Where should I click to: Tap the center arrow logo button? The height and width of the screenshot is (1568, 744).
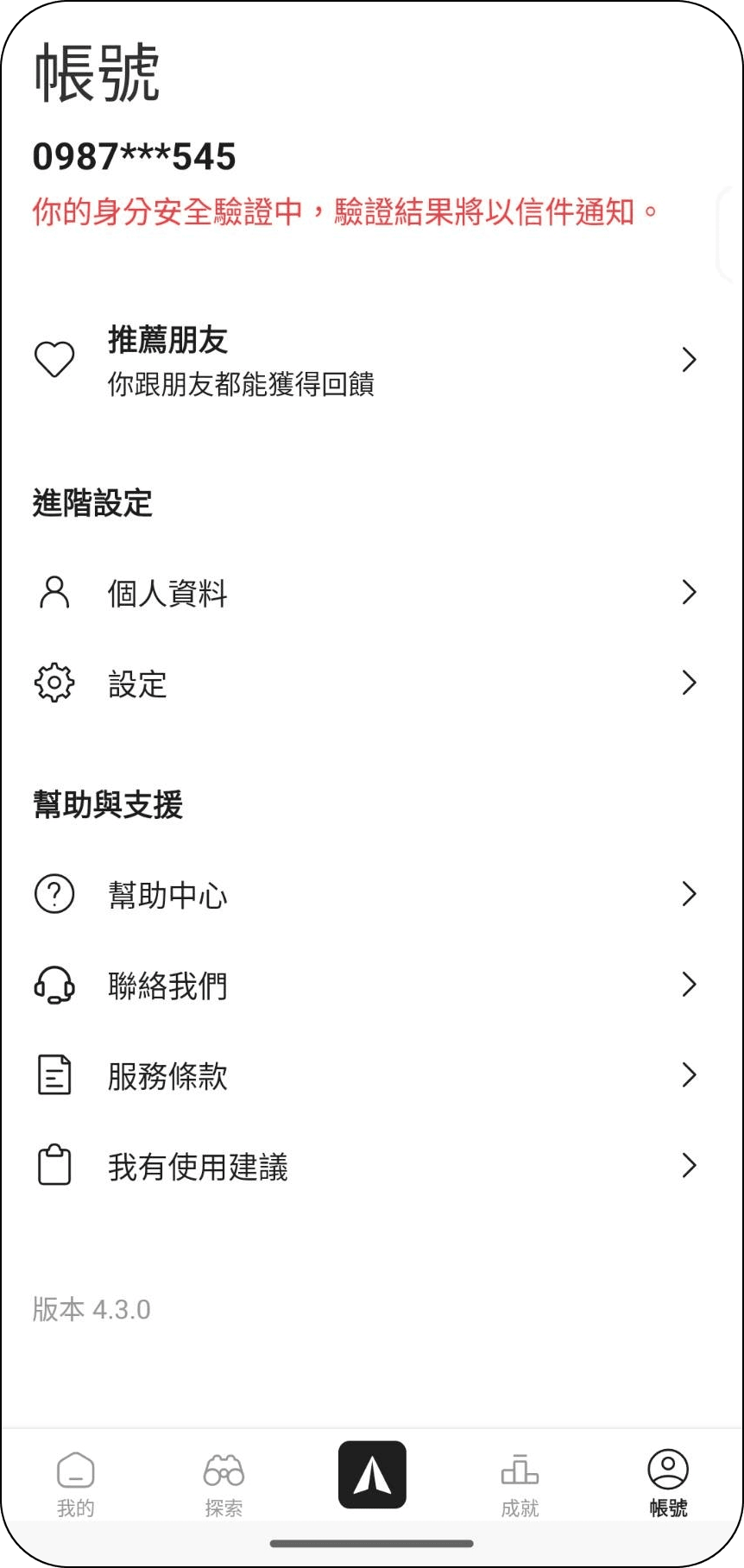pos(372,1475)
